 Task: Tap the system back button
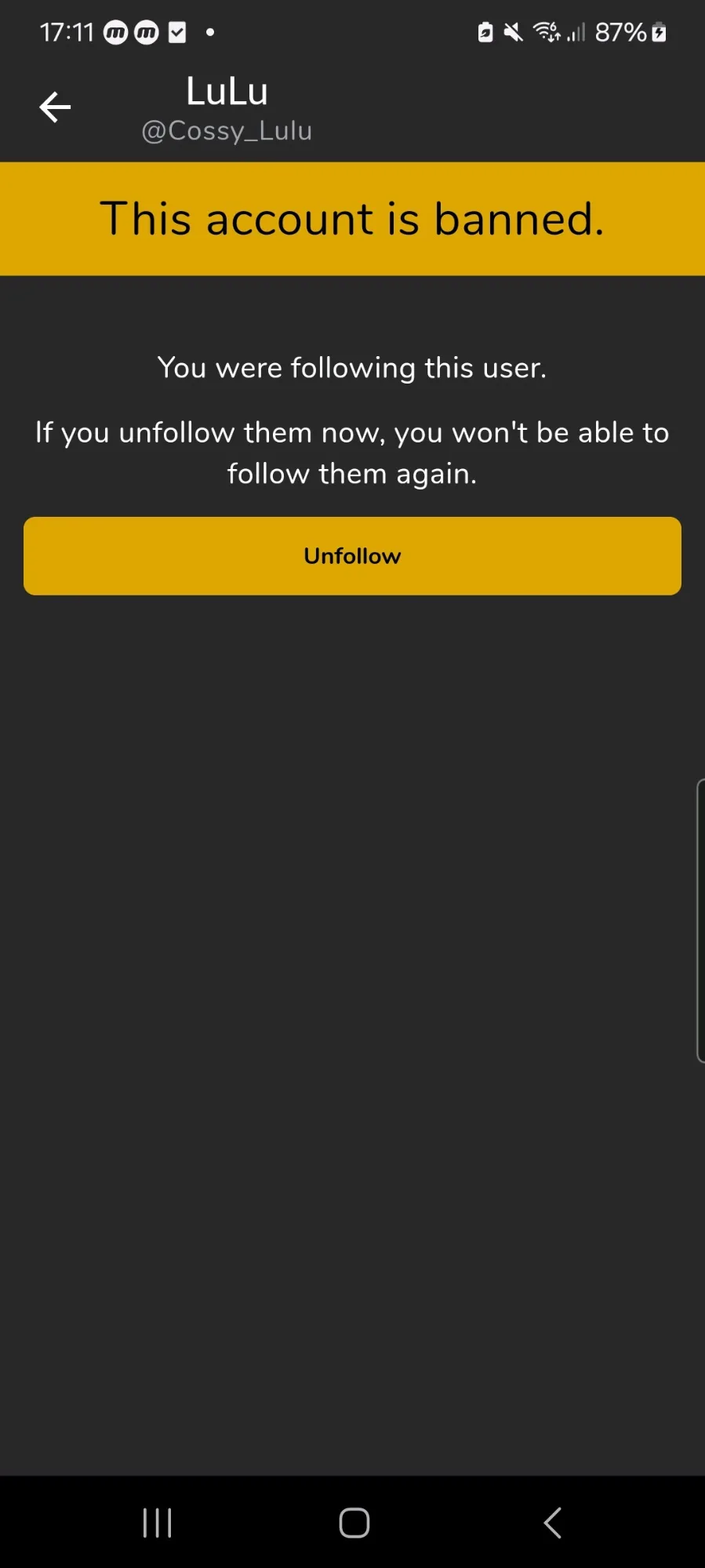click(x=552, y=1523)
